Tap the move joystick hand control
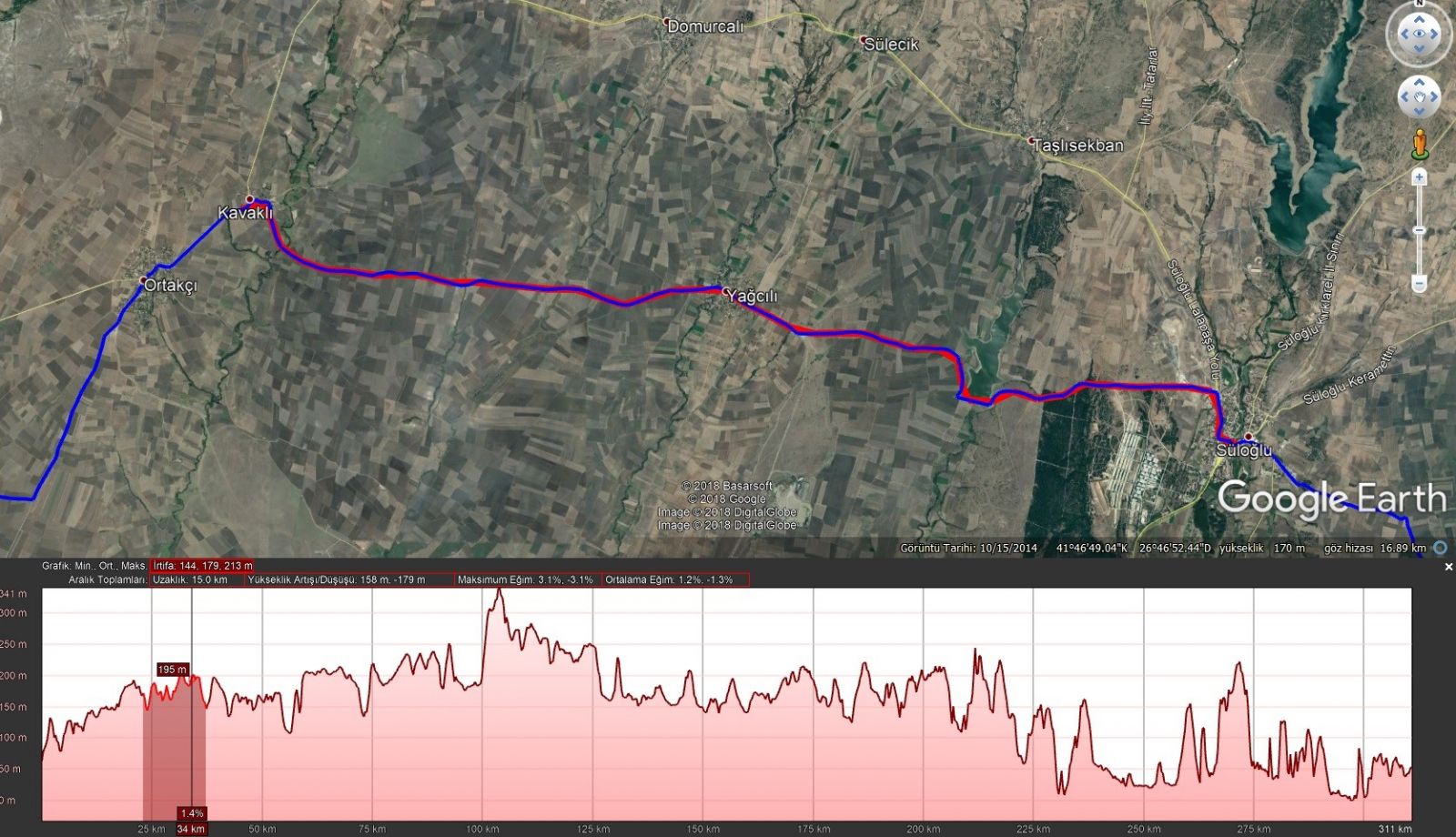This screenshot has width=1456, height=837. pos(1419,96)
